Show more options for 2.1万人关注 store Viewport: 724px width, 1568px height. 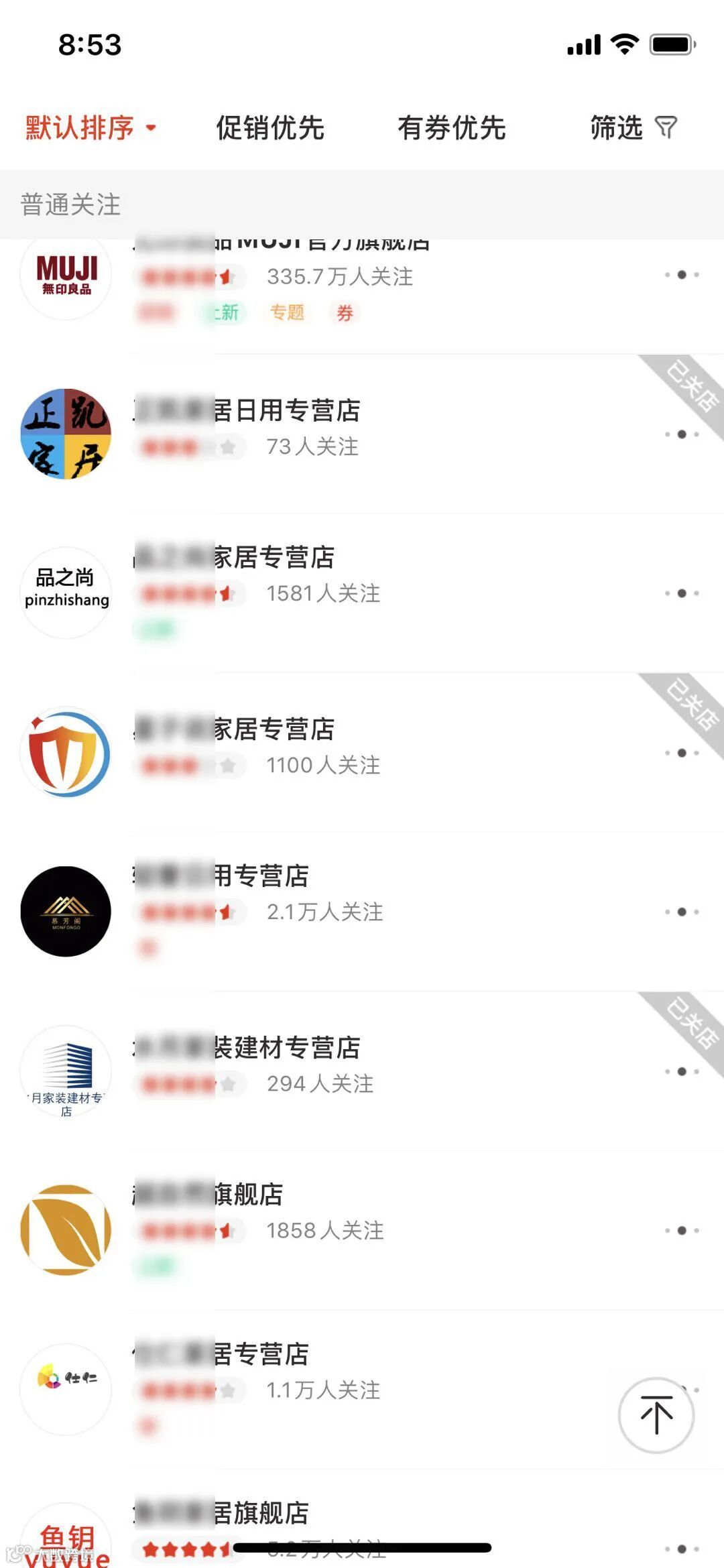[682, 912]
